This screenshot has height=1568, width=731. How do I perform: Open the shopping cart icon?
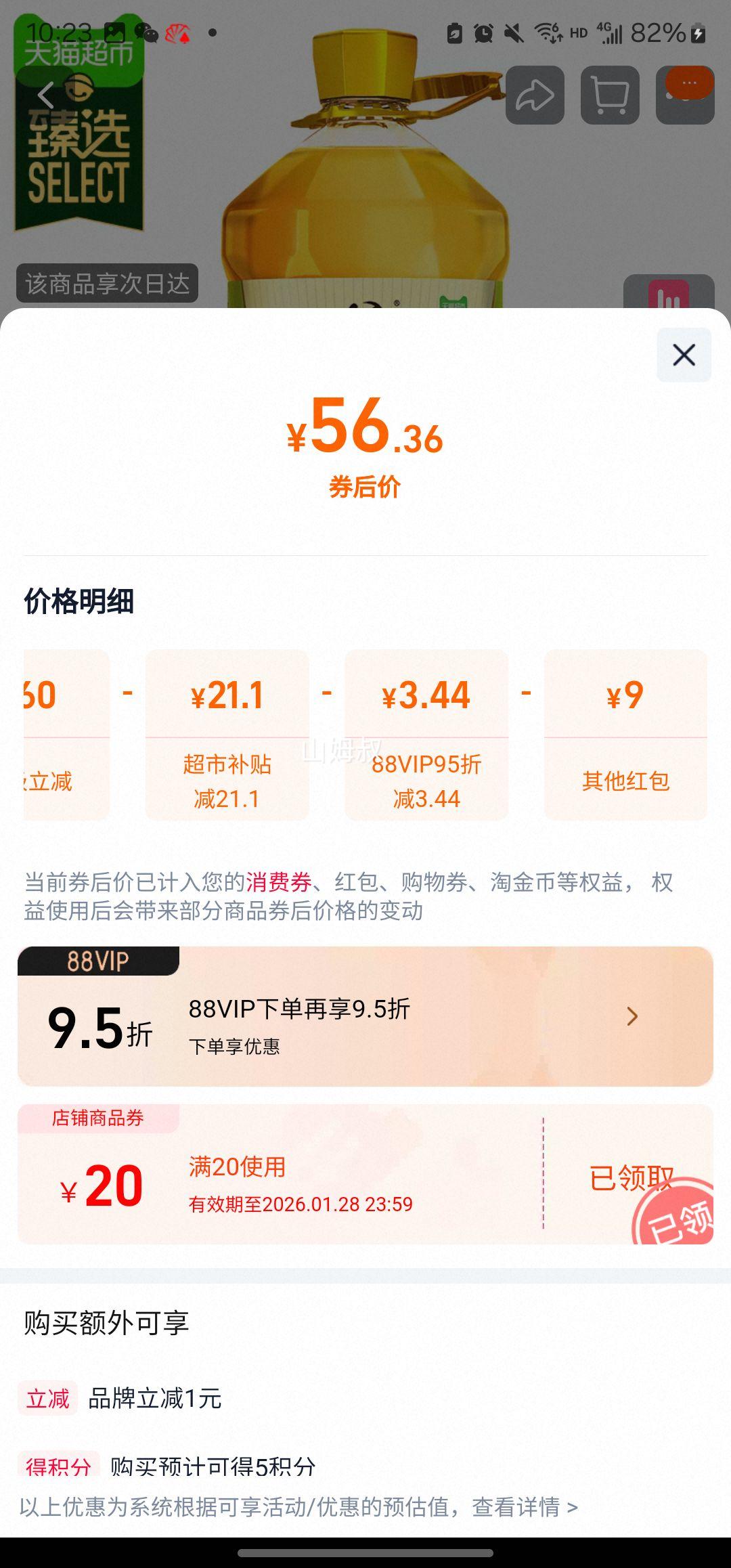[610, 95]
